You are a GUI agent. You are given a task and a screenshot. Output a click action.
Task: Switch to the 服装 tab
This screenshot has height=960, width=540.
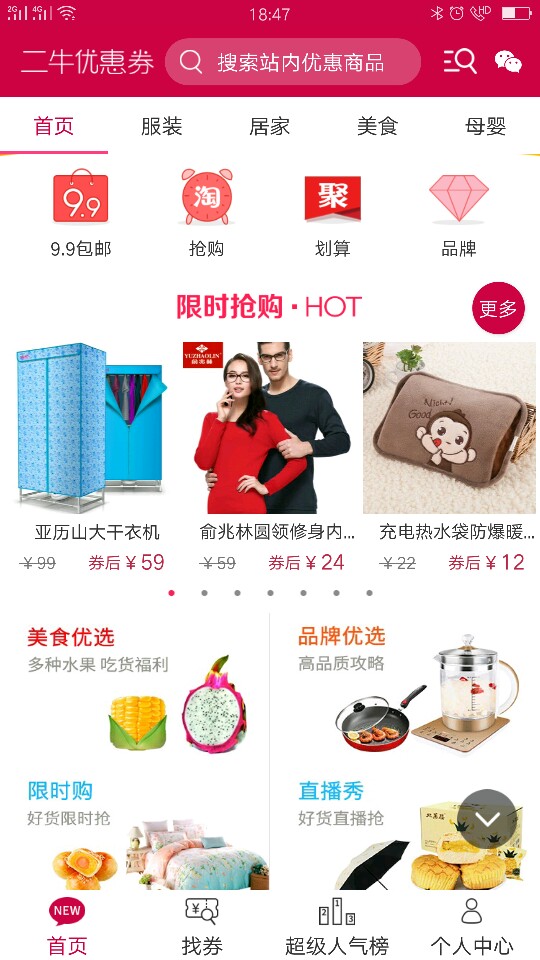(x=162, y=127)
